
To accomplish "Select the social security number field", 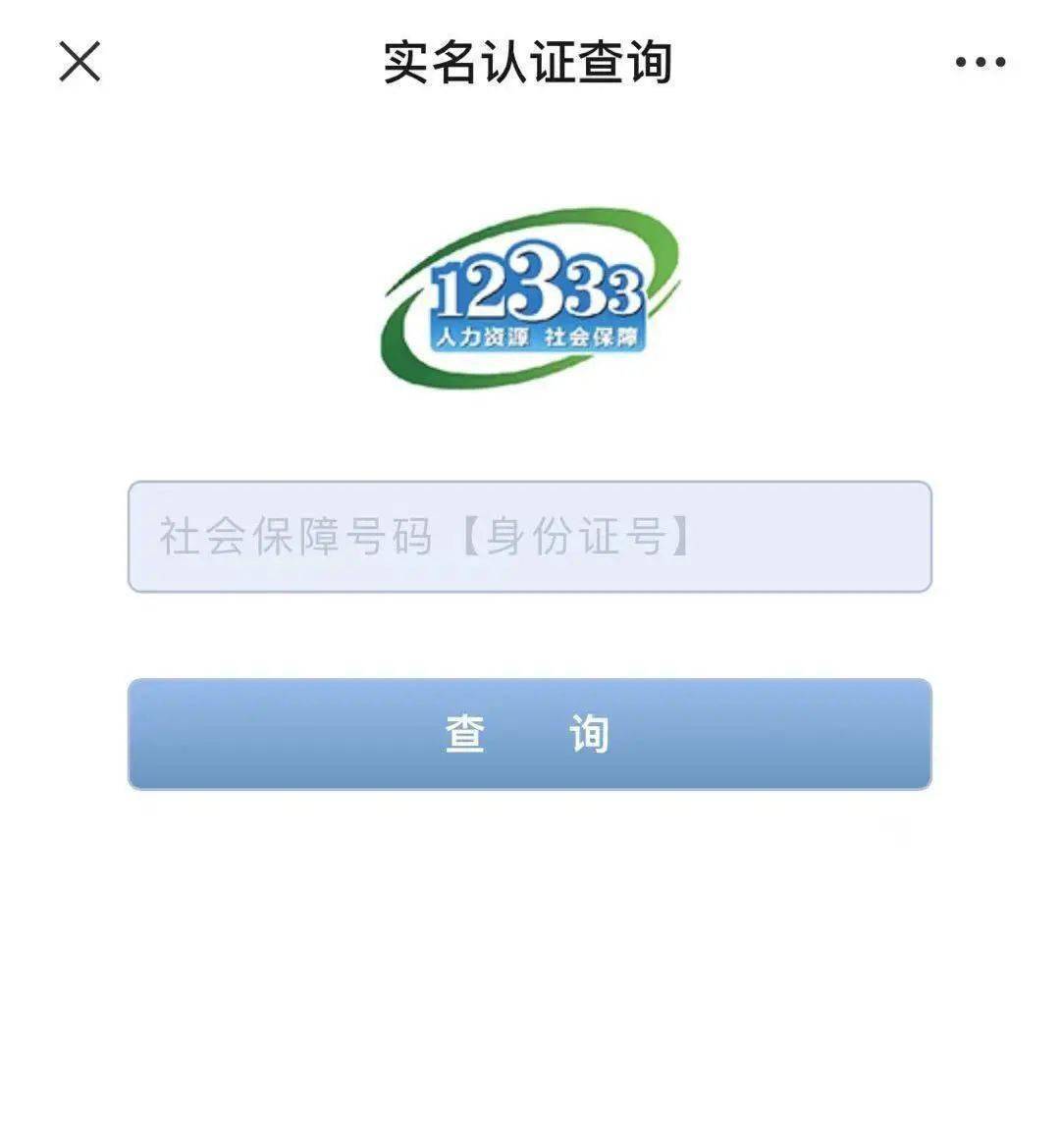I will (x=530, y=535).
